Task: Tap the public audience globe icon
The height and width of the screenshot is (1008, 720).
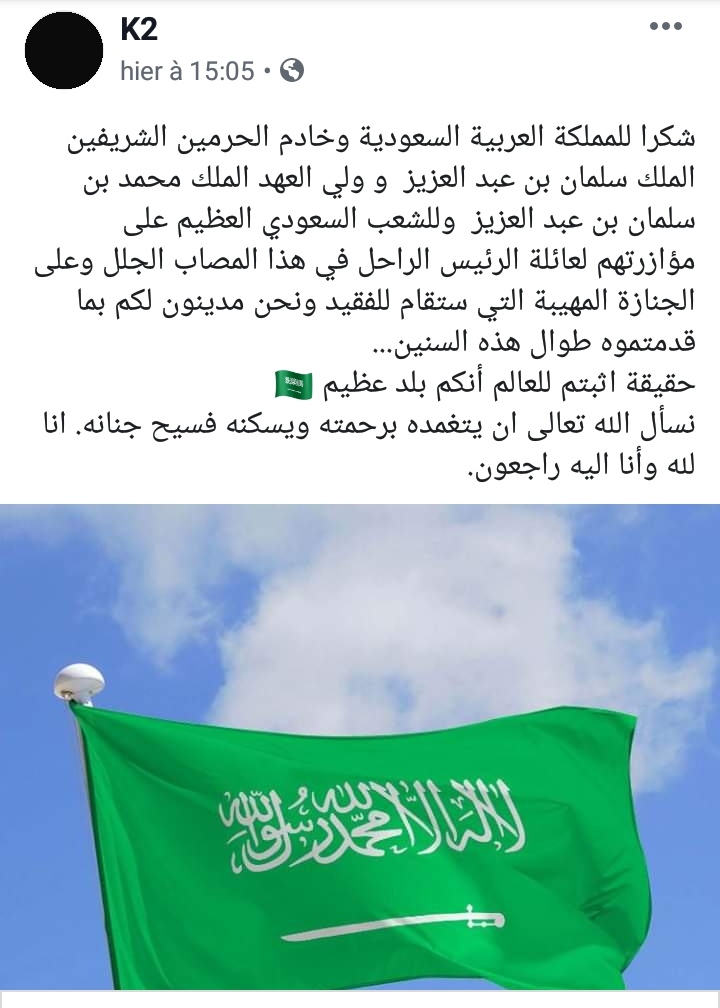Action: (291, 71)
